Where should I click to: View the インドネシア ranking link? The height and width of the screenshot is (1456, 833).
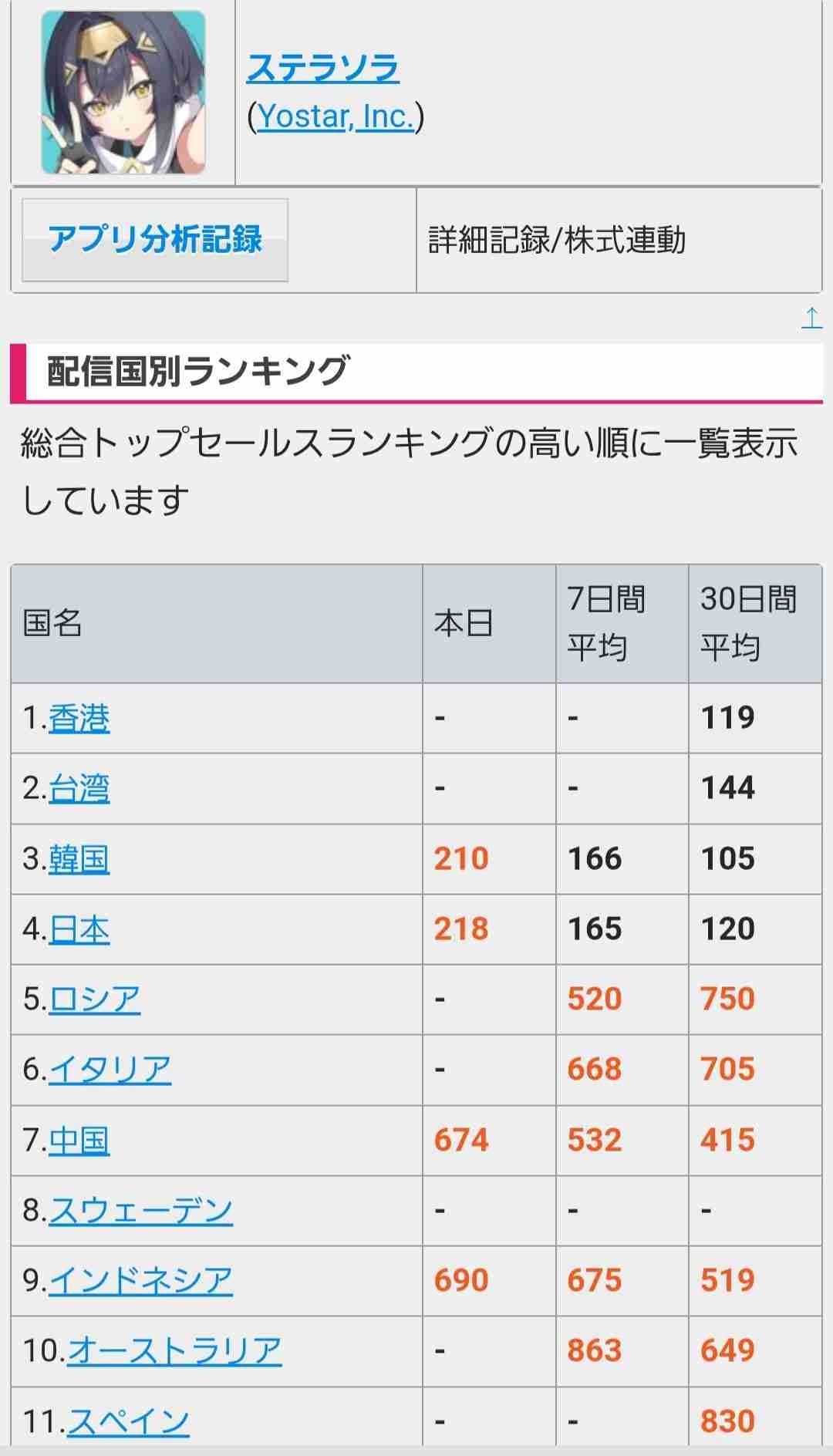click(x=140, y=1281)
